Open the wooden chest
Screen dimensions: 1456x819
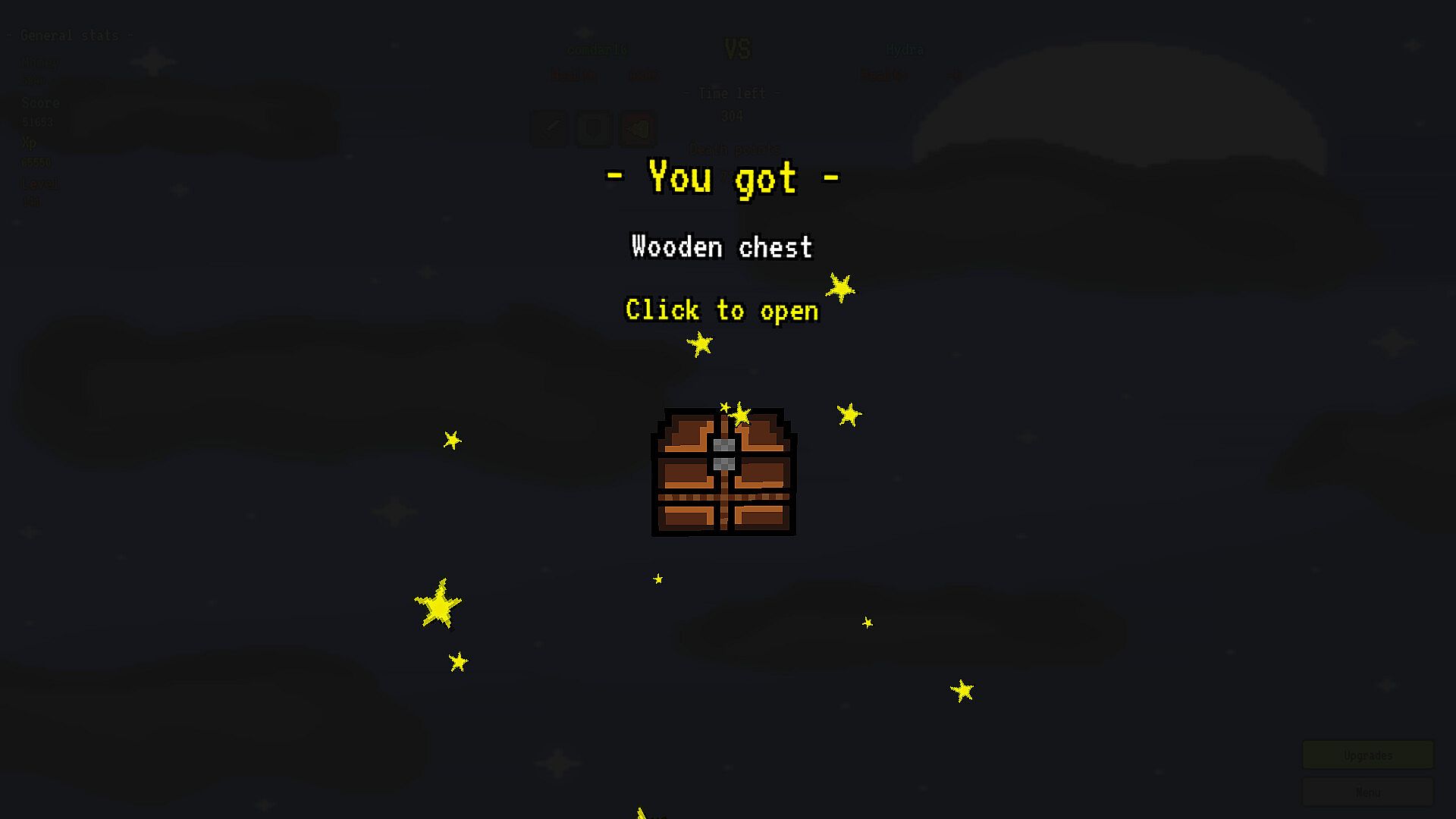point(723,472)
